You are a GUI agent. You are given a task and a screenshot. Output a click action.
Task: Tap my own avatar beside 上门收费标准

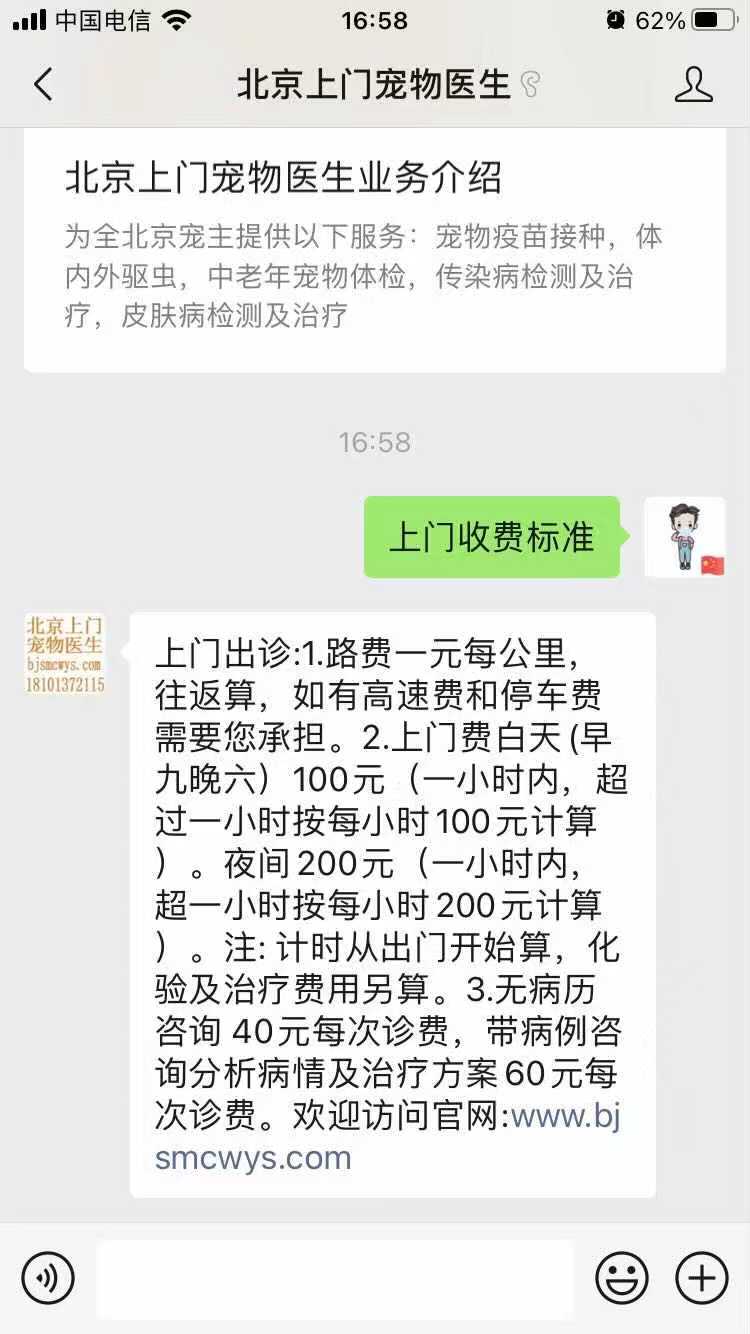[684, 537]
